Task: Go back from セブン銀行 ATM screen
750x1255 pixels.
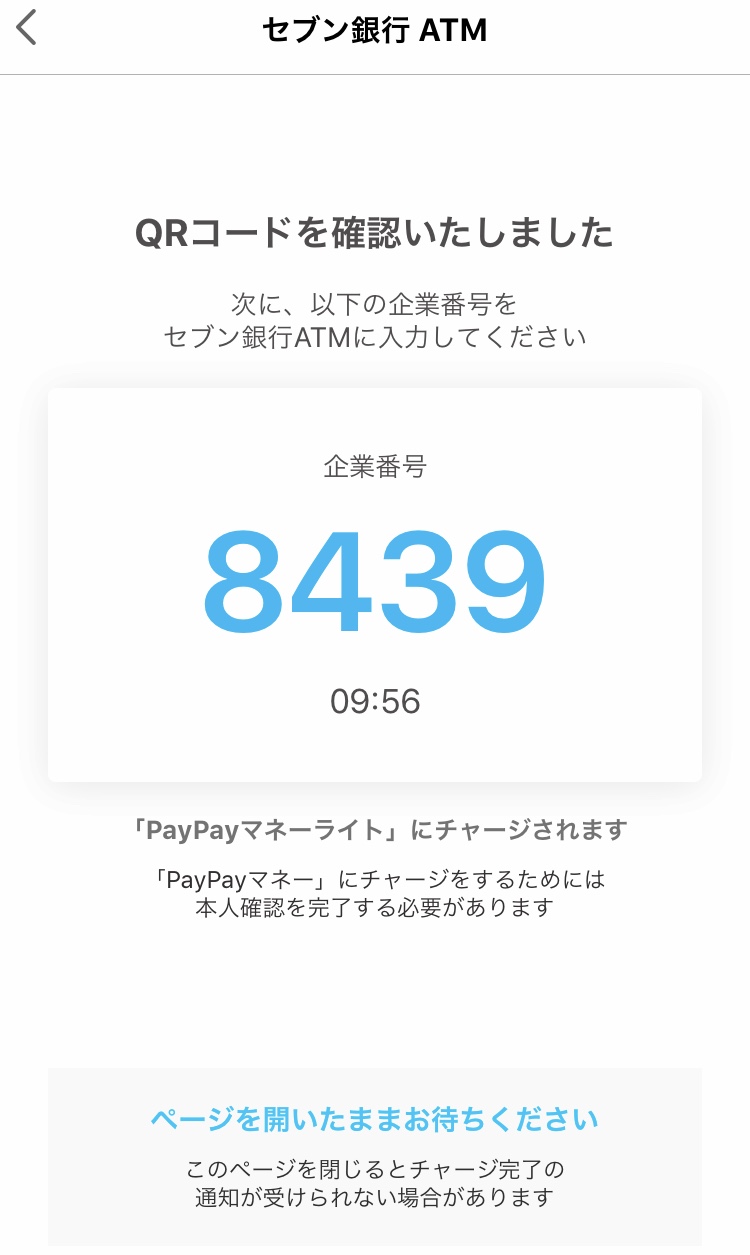Action: click(27, 28)
